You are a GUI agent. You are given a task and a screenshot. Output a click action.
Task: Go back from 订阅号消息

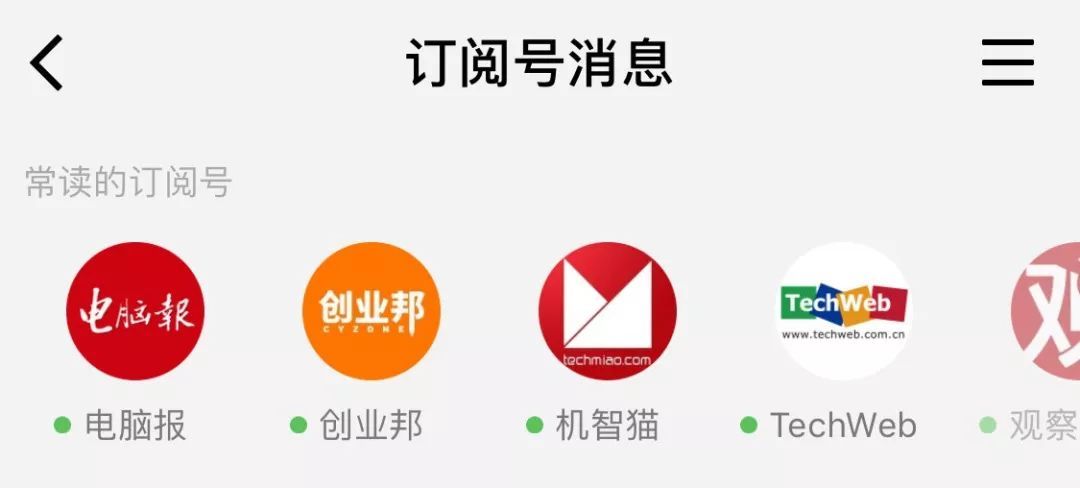coord(46,62)
